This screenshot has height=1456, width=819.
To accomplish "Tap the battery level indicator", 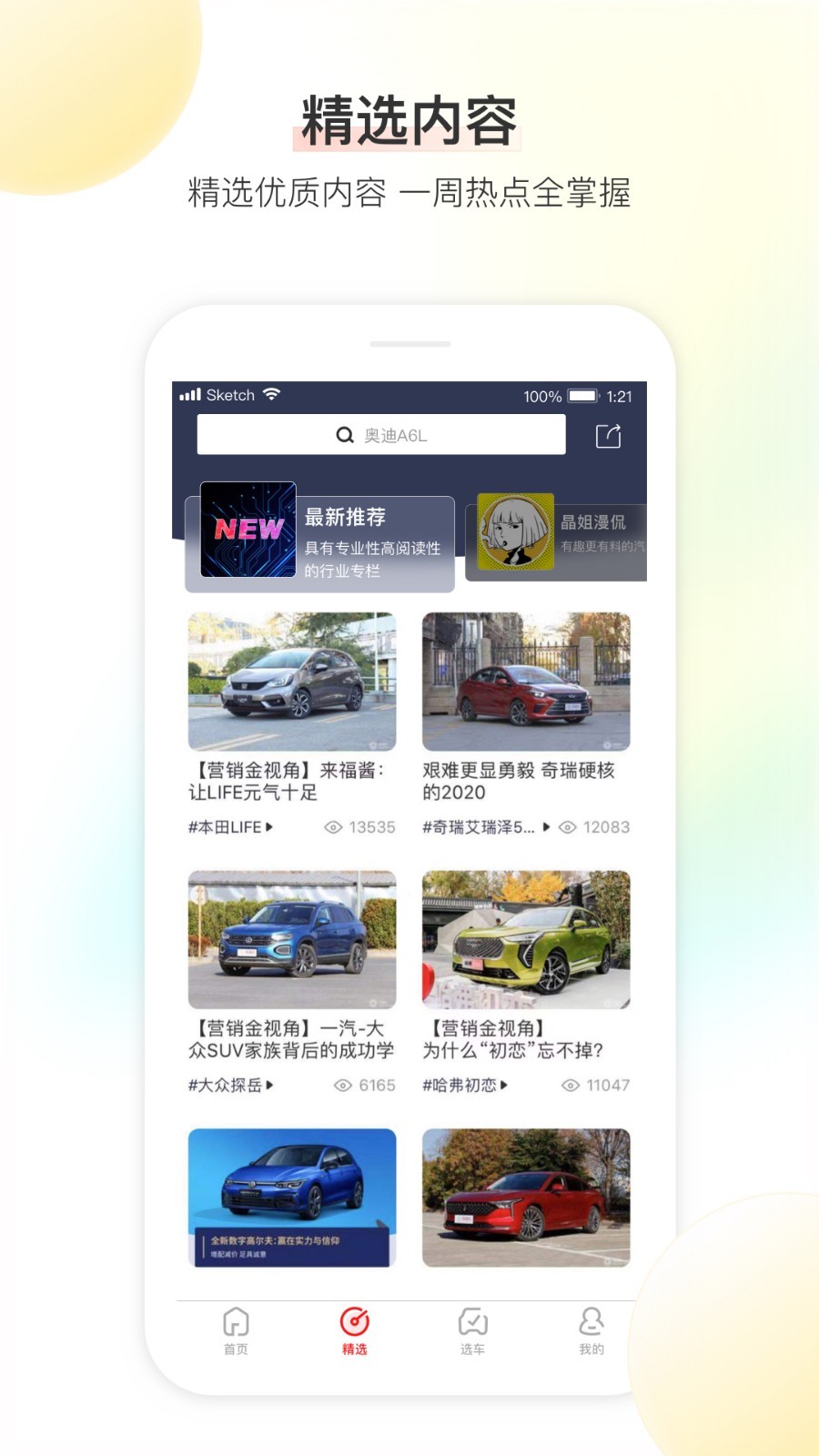I will pos(580,395).
